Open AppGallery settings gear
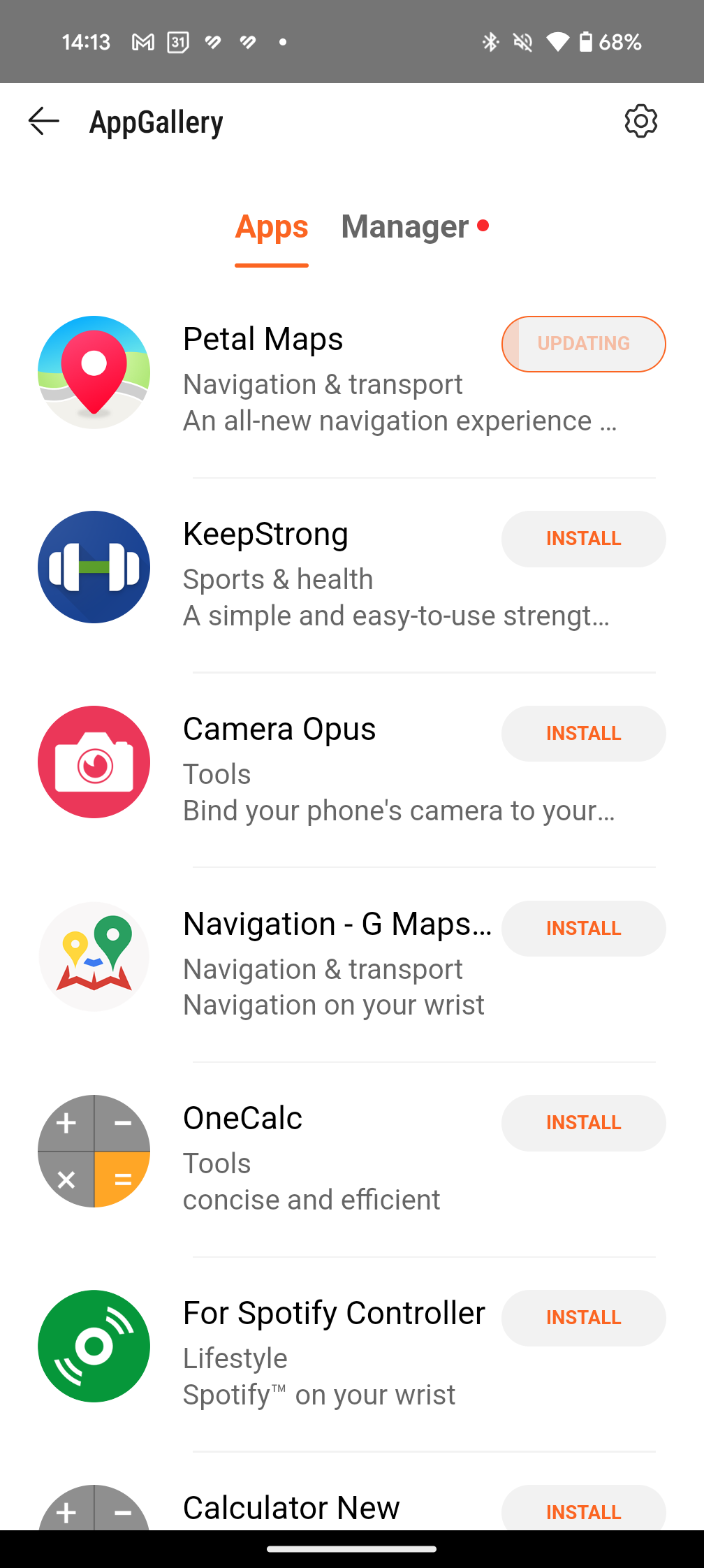704x1568 pixels. pyautogui.click(x=640, y=122)
